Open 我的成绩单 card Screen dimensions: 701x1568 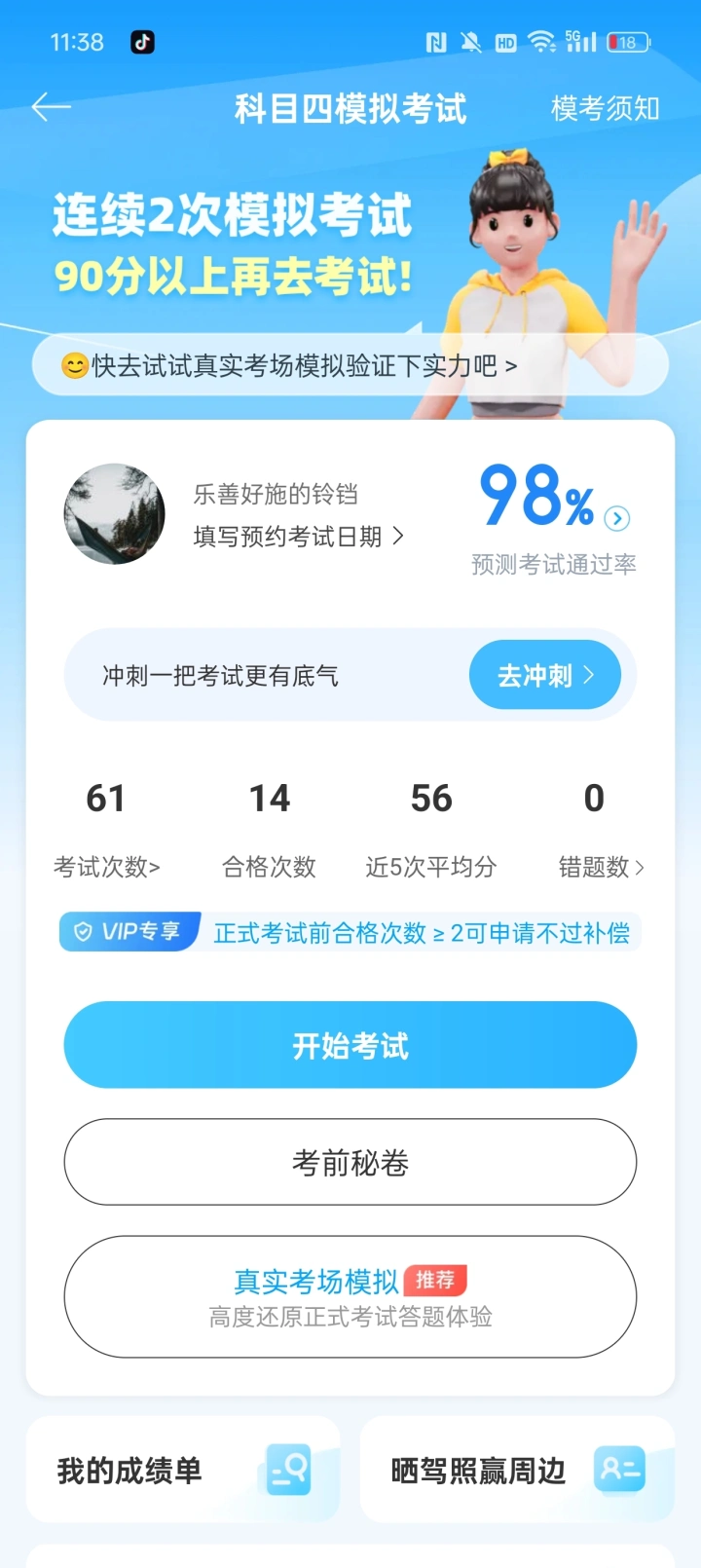[182, 1470]
